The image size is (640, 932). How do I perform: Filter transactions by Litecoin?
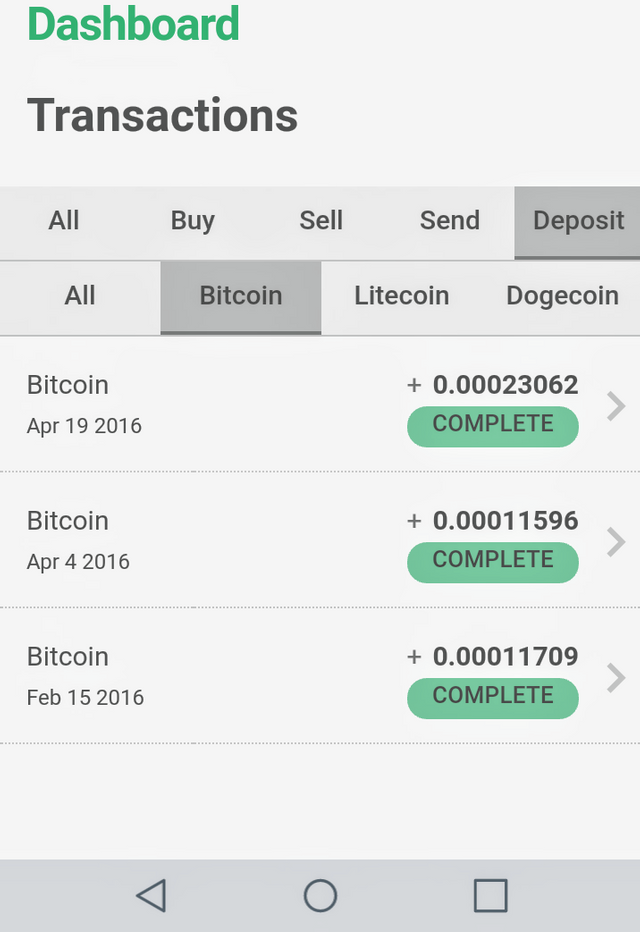[x=401, y=296]
